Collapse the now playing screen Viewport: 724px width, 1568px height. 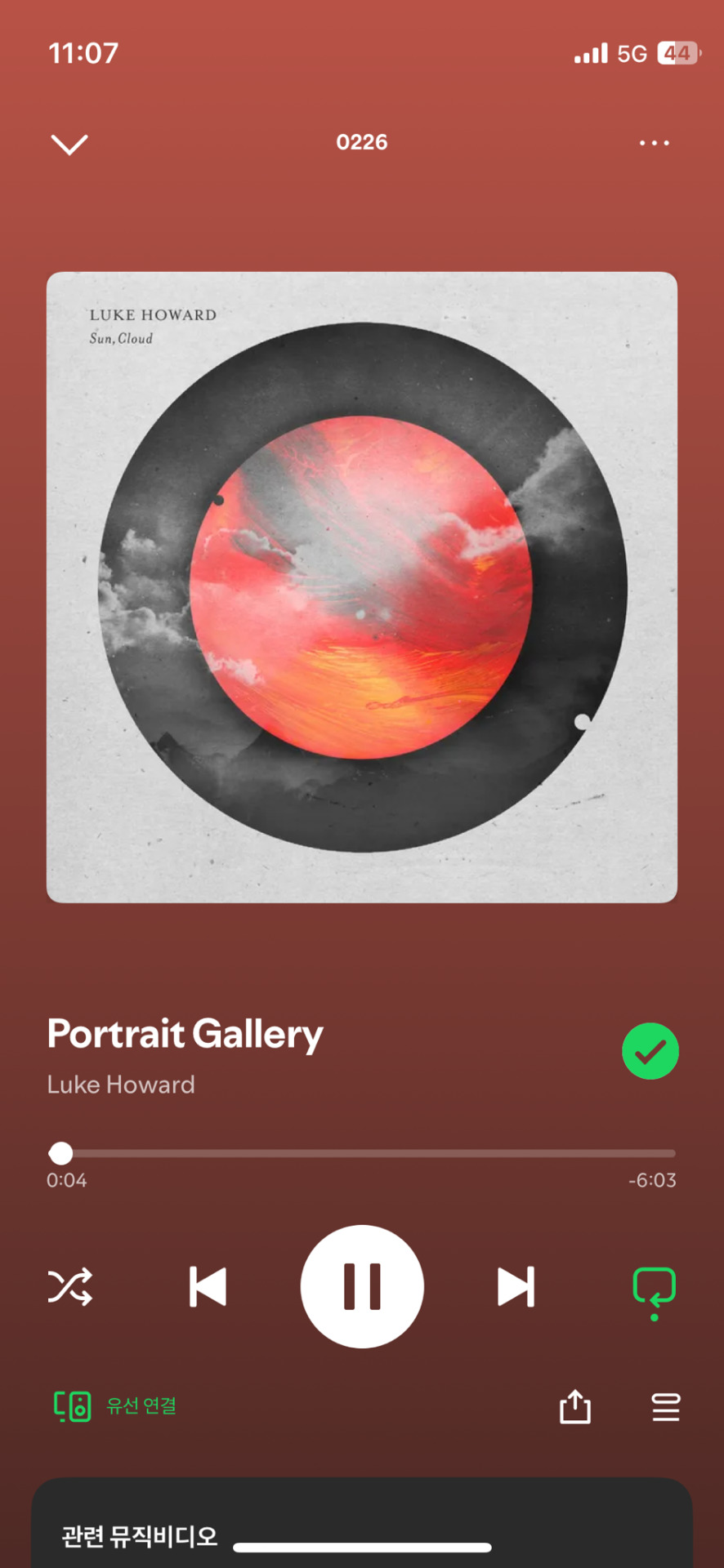[x=69, y=144]
